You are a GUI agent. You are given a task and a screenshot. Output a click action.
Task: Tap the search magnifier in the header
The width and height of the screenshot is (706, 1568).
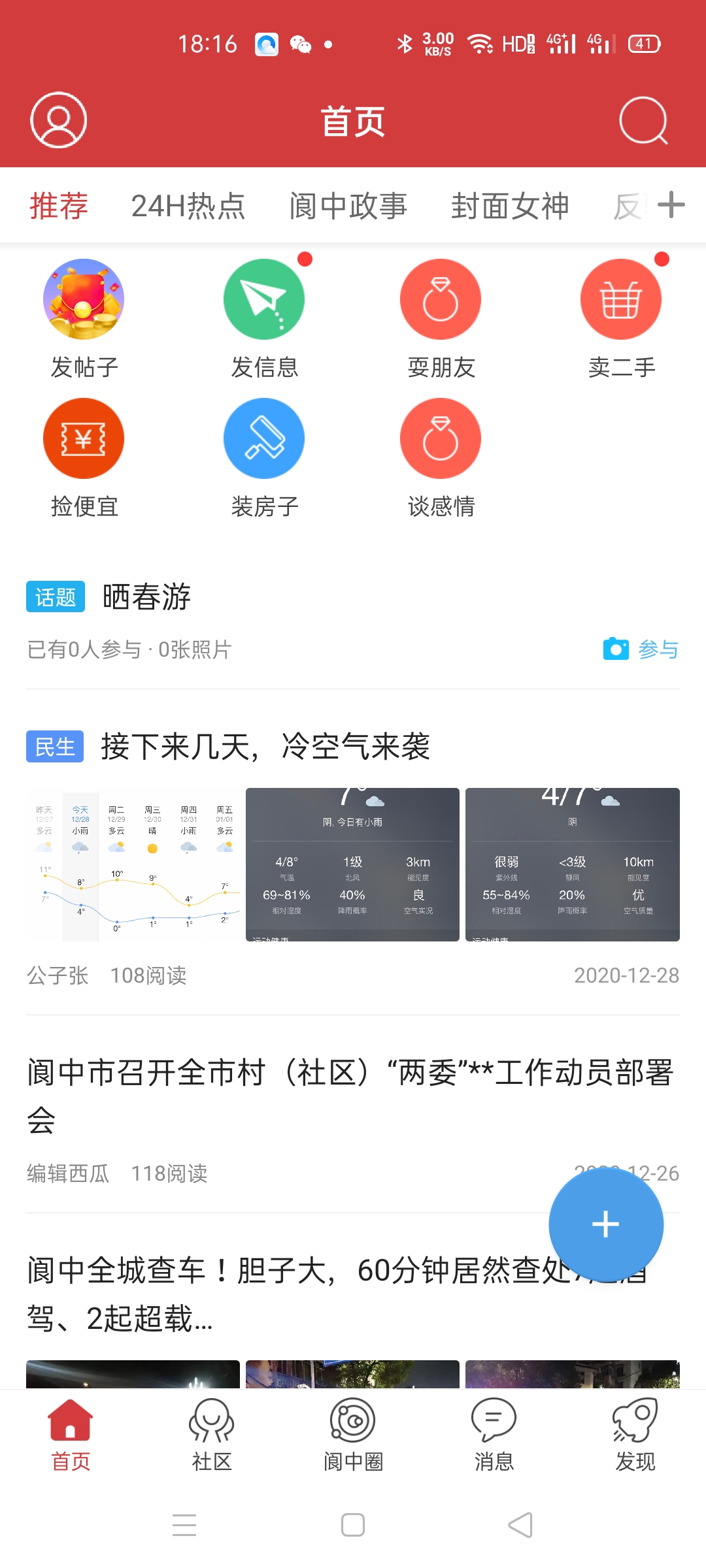click(x=642, y=121)
